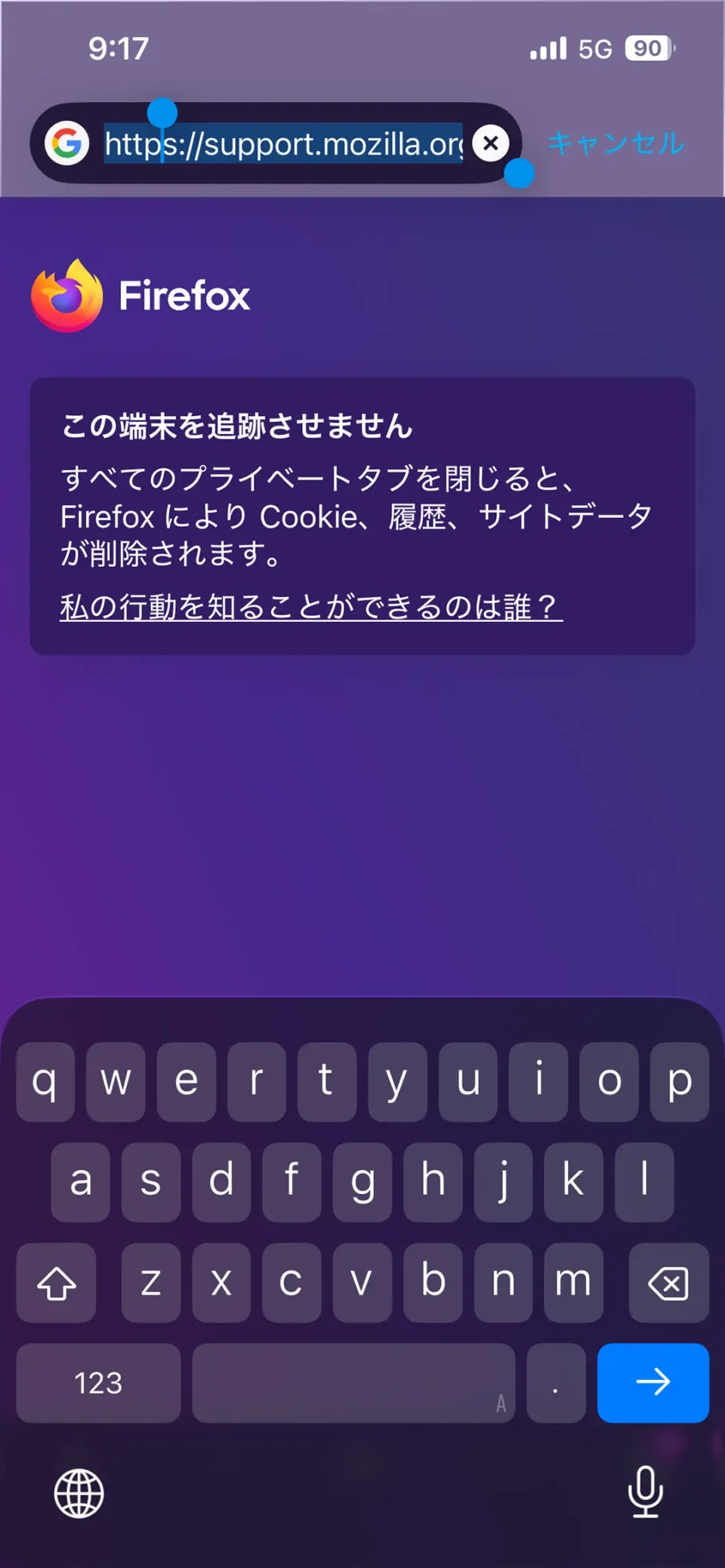The width and height of the screenshot is (725, 1568).
Task: Open the Google search engine icon
Action: (x=66, y=143)
